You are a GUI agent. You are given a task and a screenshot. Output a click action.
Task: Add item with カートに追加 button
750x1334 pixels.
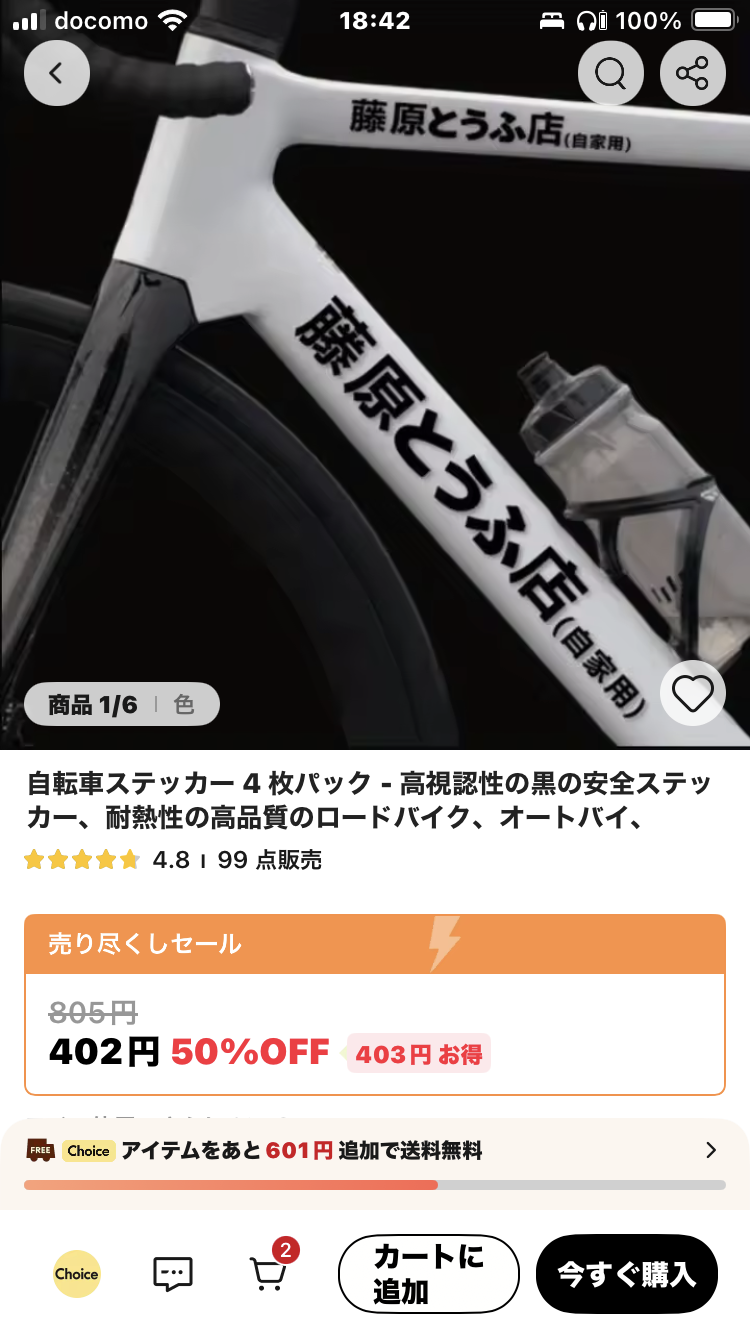(428, 1274)
